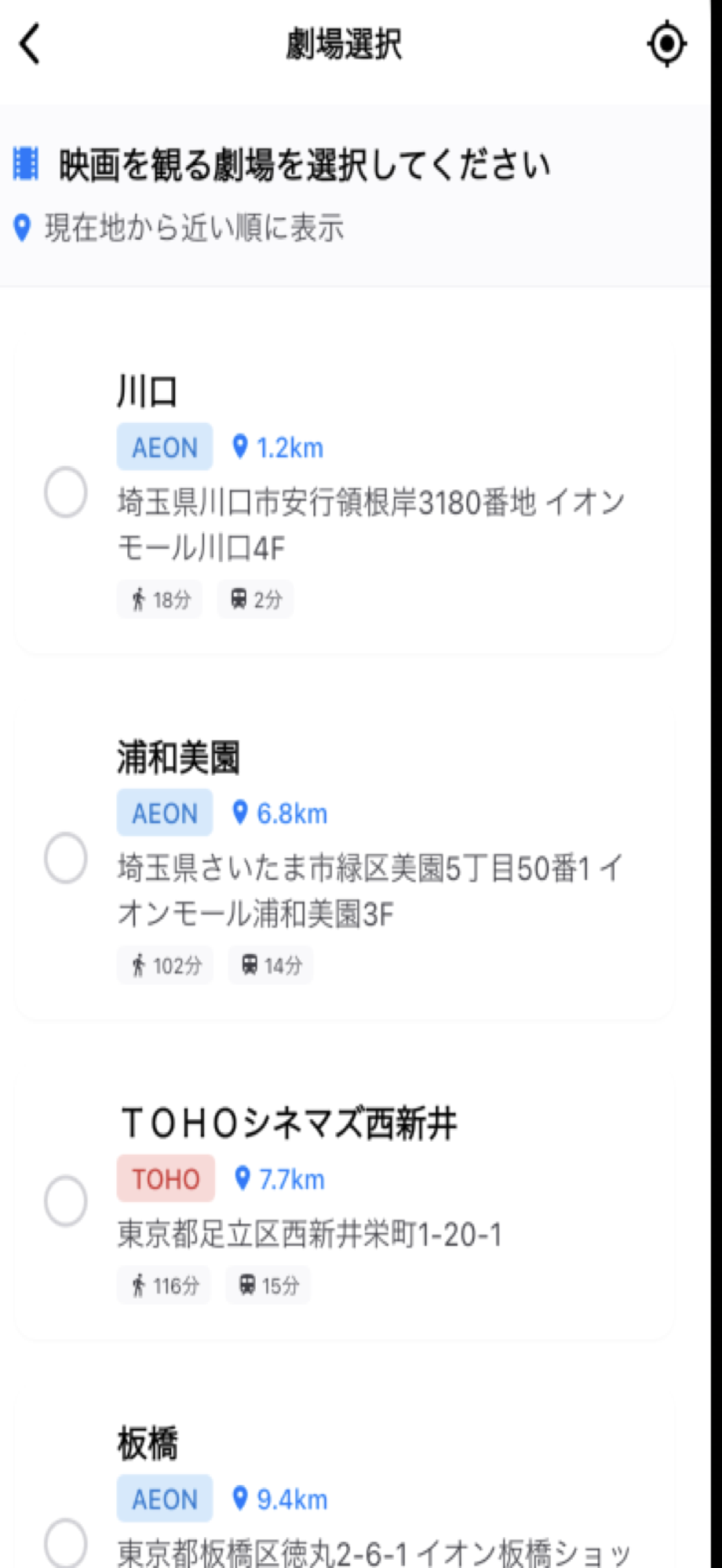Tap the back chevron at top left

27,44
